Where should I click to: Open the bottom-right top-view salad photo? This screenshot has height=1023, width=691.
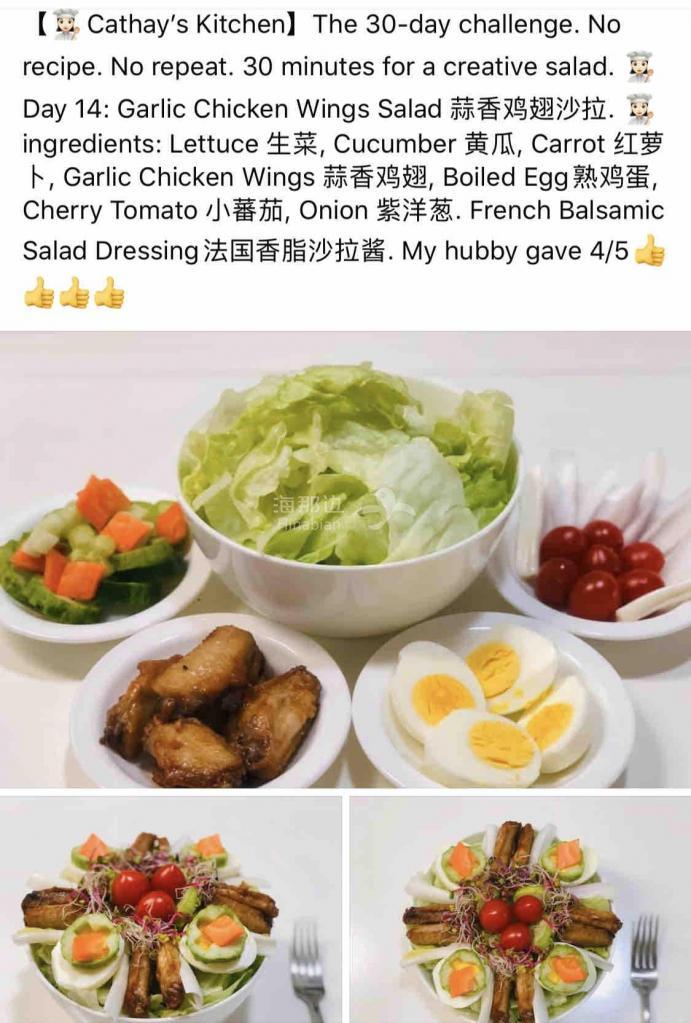[520, 910]
